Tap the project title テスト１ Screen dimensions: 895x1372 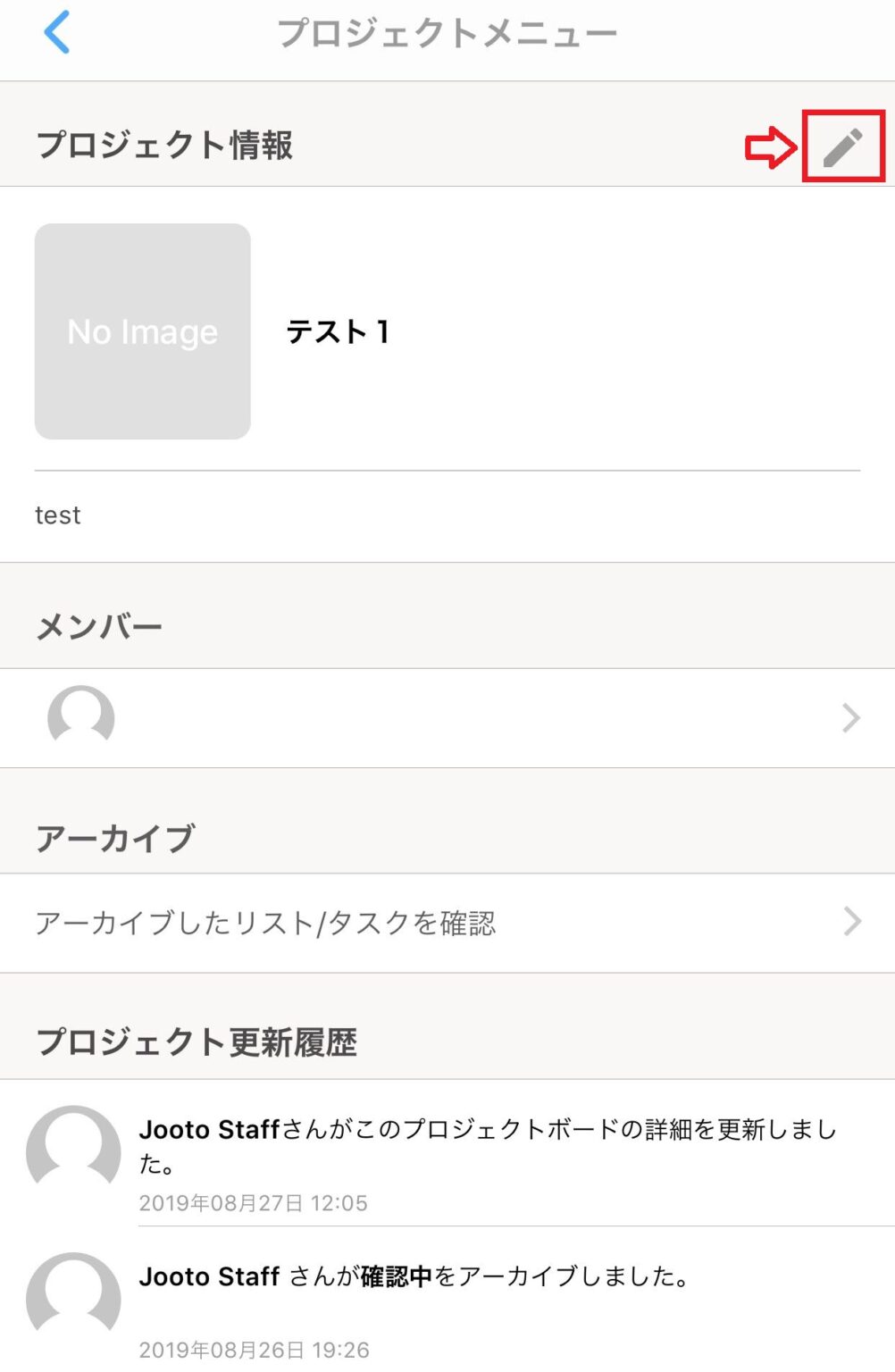(x=338, y=331)
